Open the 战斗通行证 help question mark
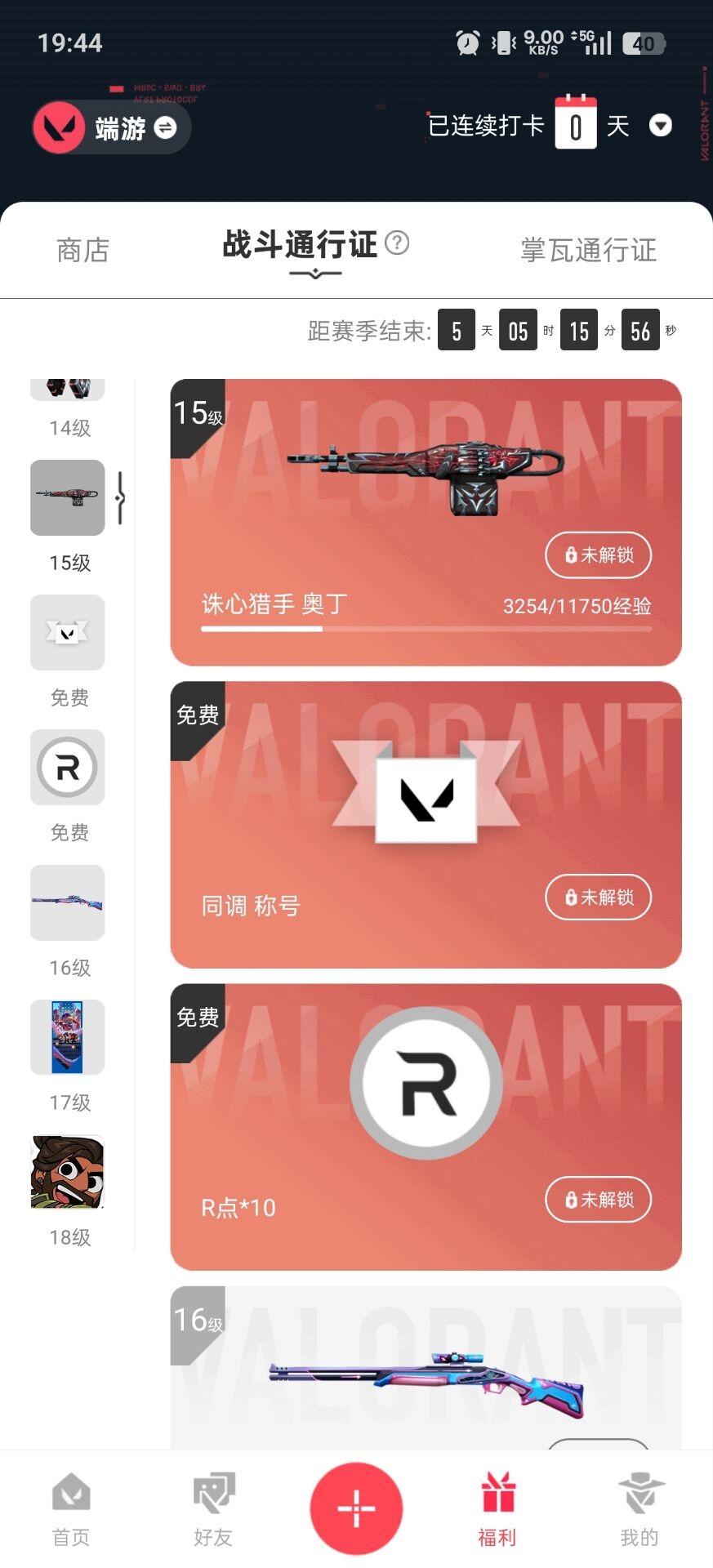713x1568 pixels. 397,243
